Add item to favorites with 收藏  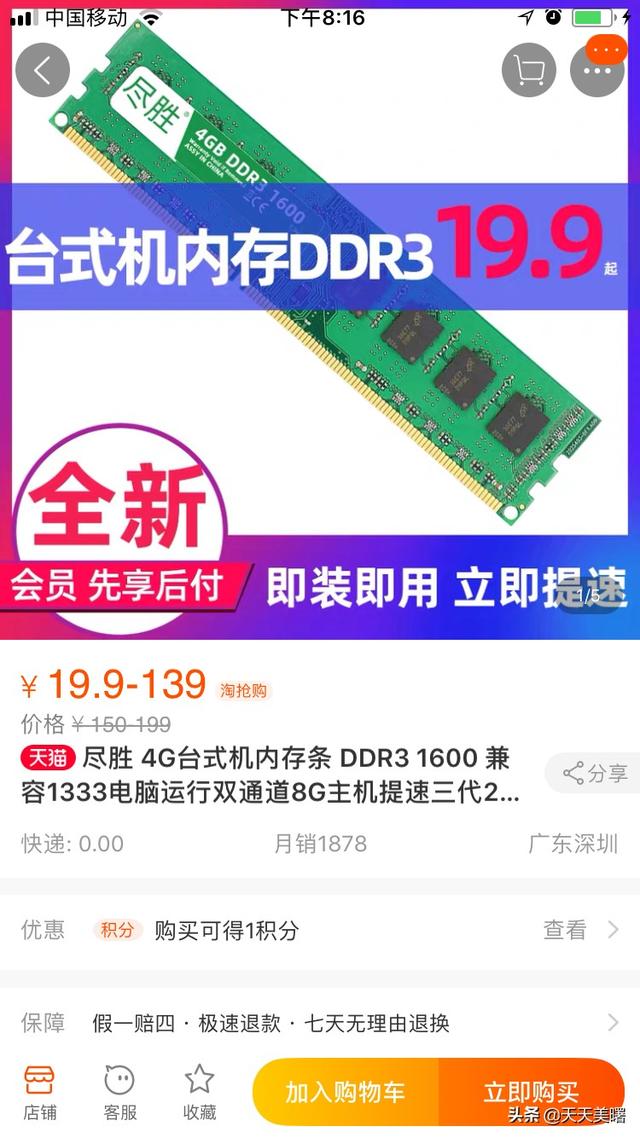click(x=200, y=1092)
